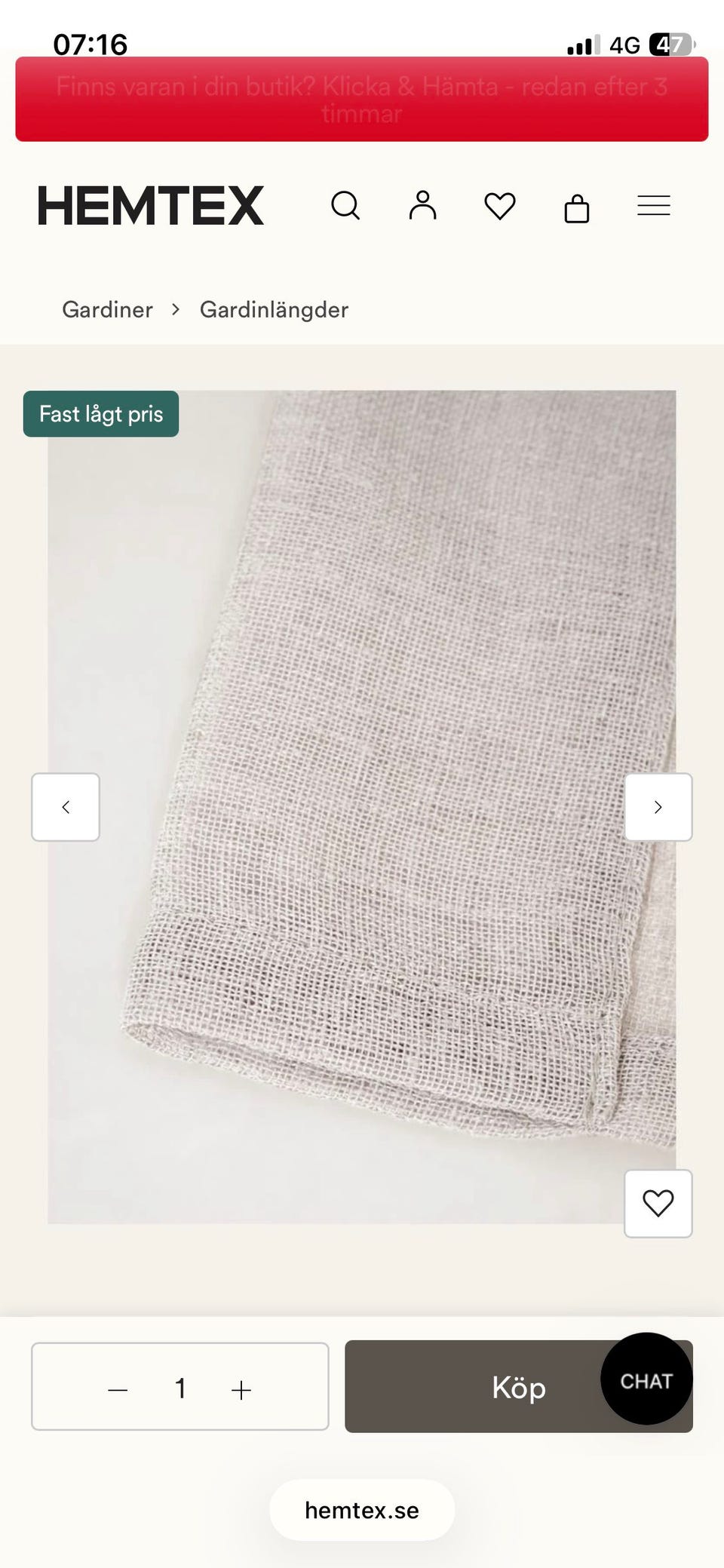This screenshot has height=1568, width=724.
Task: Go to the HEMTEX home page
Action: click(151, 206)
